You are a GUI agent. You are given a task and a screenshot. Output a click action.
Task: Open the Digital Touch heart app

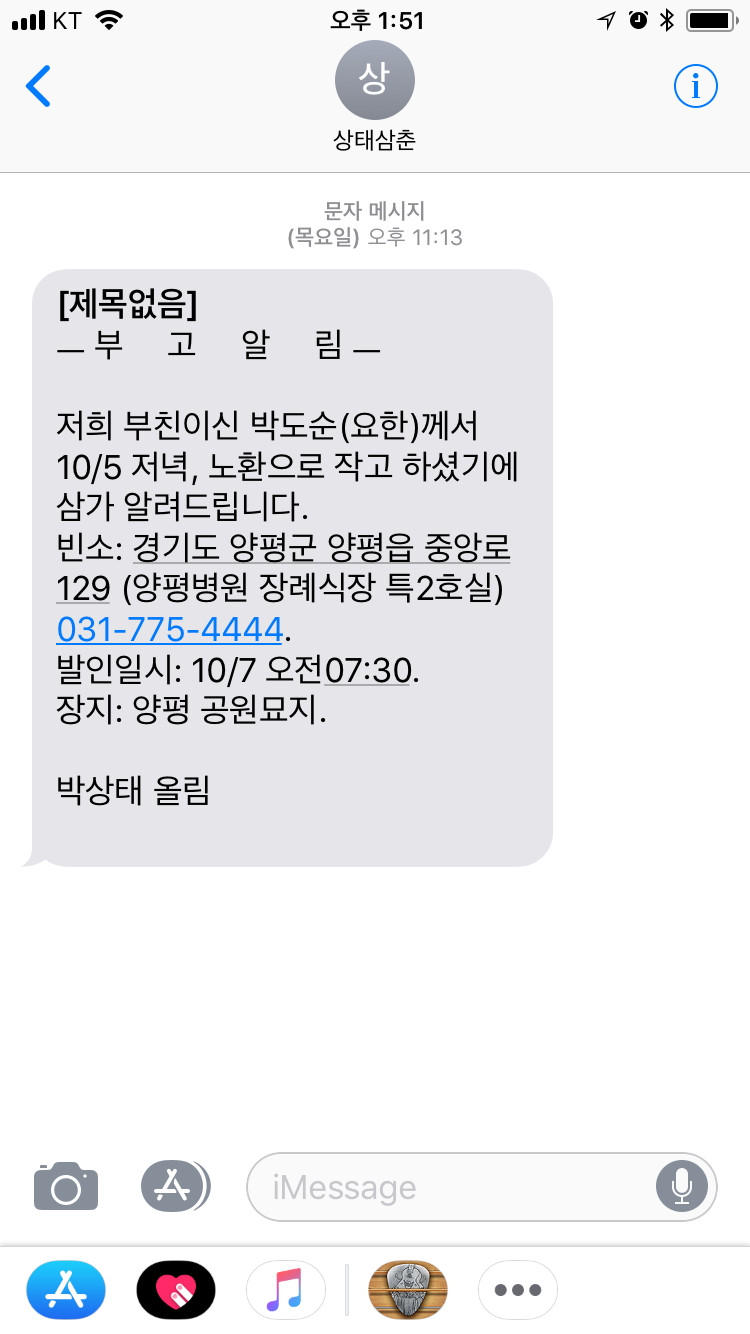176,1290
